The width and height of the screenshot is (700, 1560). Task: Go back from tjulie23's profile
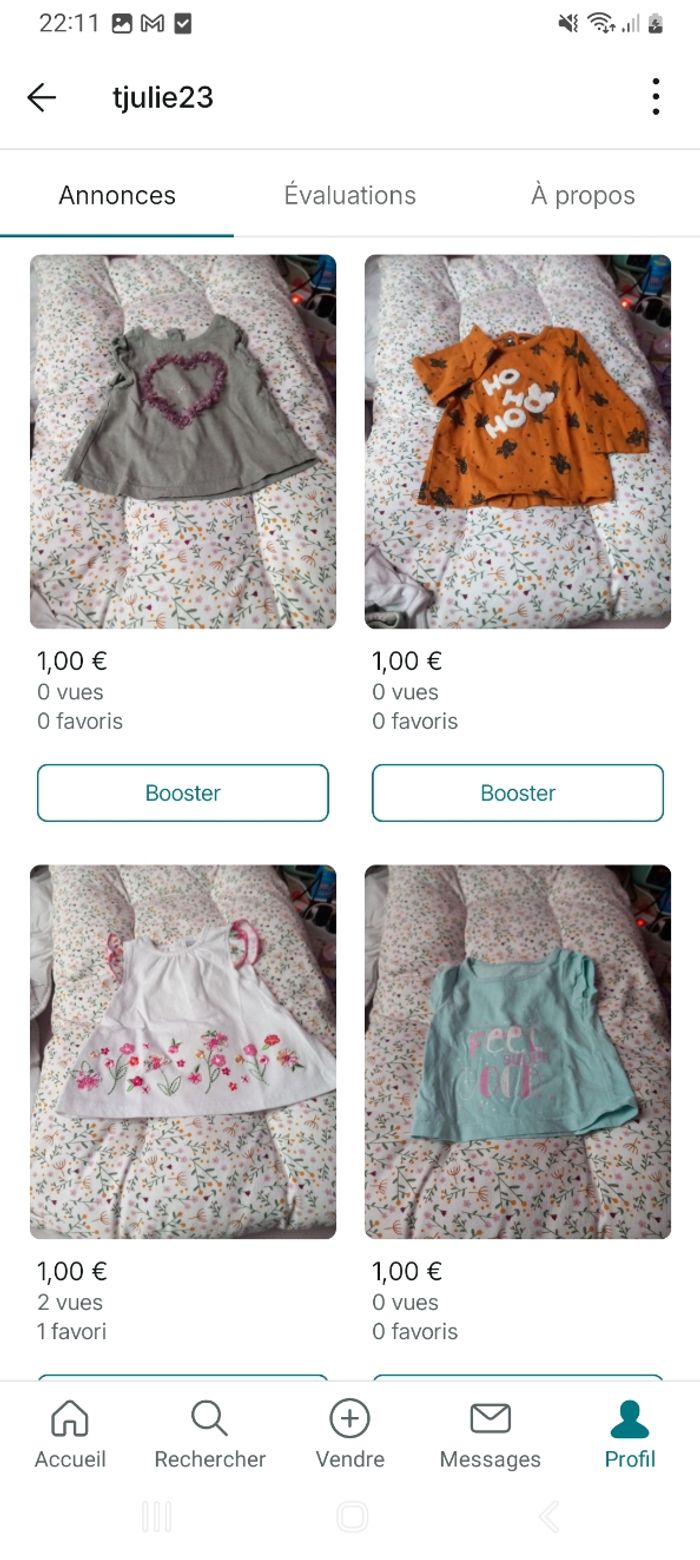tap(42, 97)
